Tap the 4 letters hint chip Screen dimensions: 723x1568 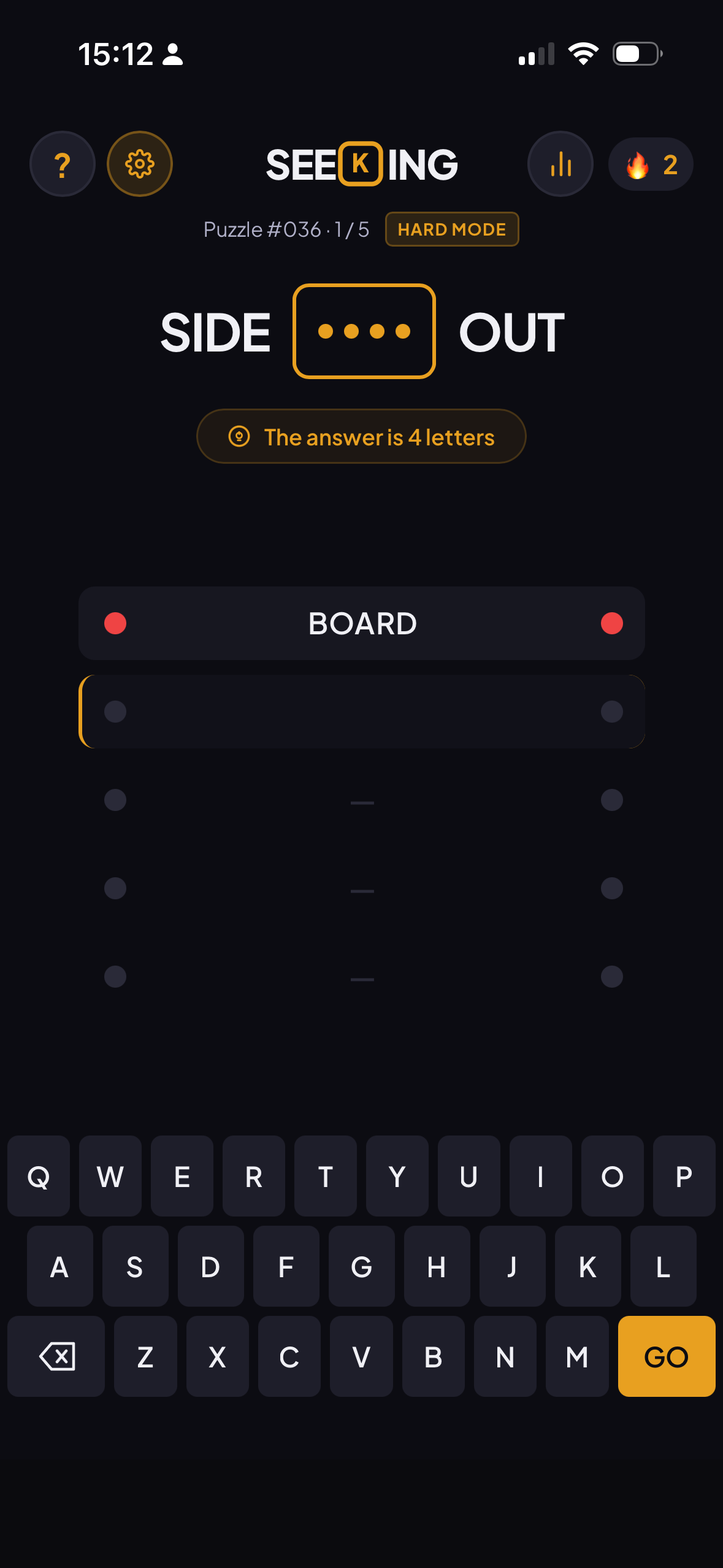(x=361, y=437)
